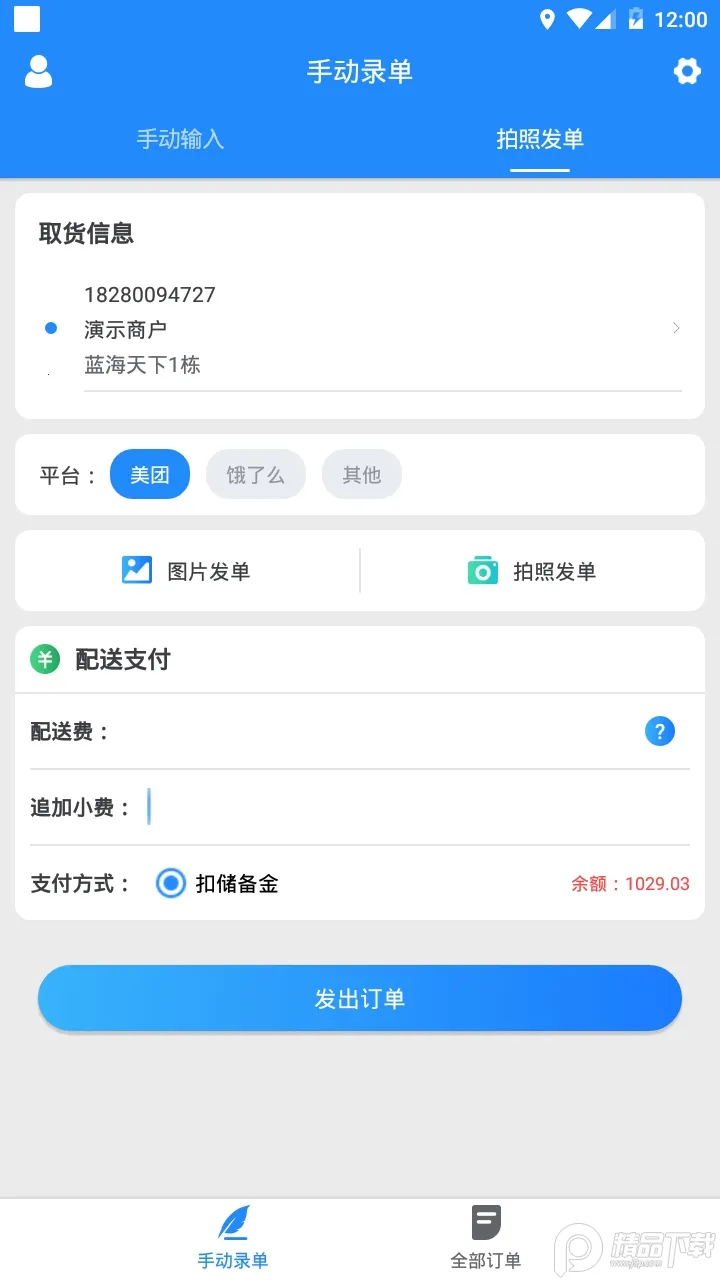Switch to the 拍照发单 tab

click(540, 139)
